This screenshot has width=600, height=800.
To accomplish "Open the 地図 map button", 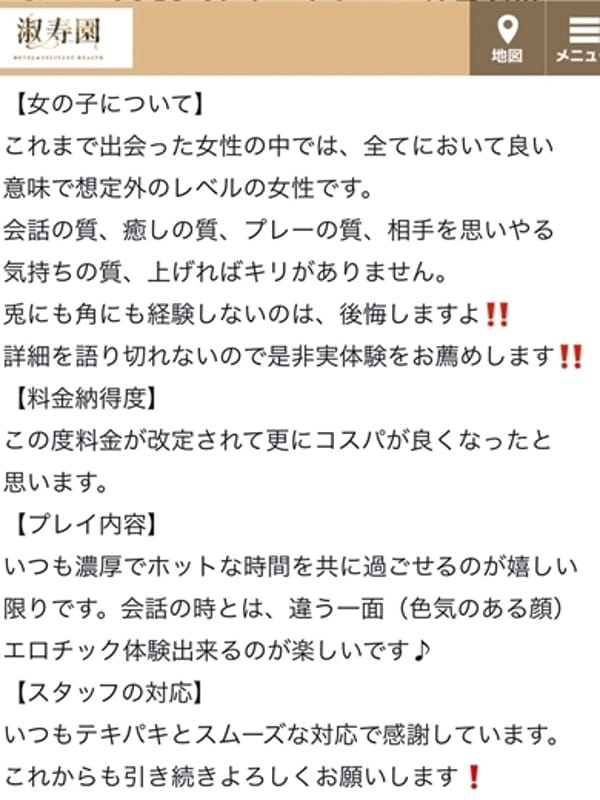I will 507,39.
